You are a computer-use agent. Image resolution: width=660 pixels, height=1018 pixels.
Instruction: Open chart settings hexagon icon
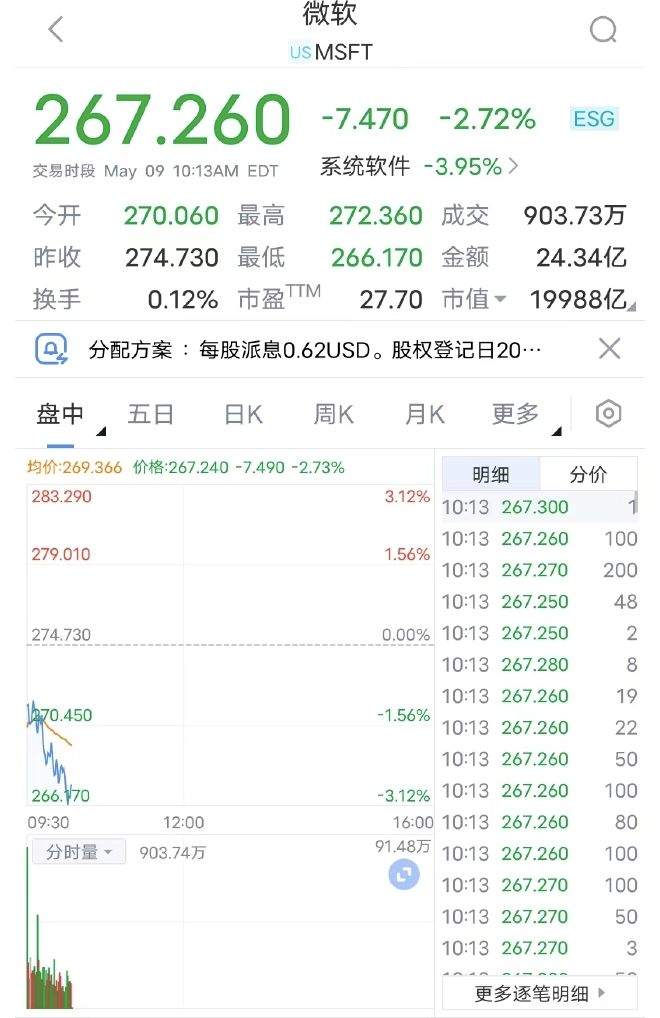(x=608, y=414)
